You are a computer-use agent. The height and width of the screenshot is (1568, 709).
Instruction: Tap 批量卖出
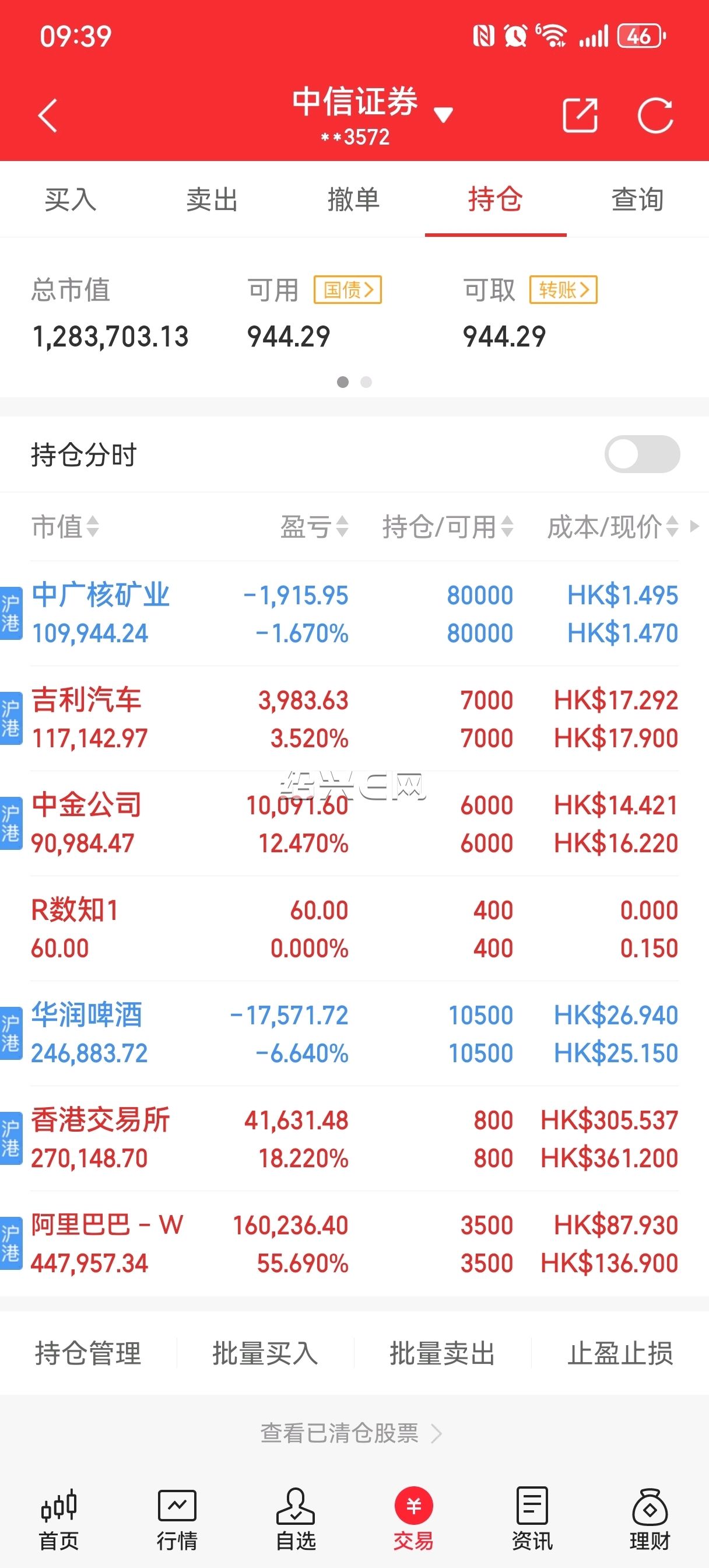point(443,1353)
